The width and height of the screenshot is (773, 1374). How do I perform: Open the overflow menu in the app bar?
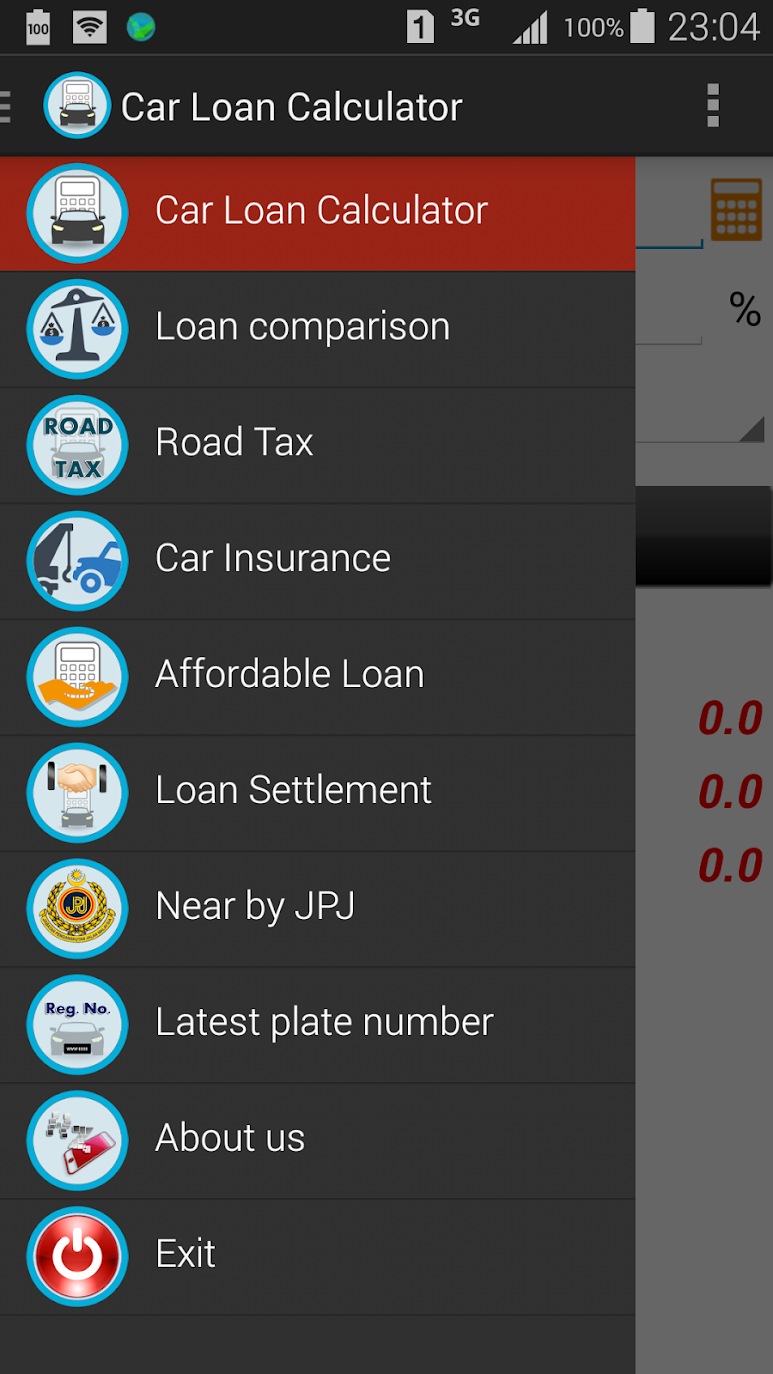pos(713,106)
